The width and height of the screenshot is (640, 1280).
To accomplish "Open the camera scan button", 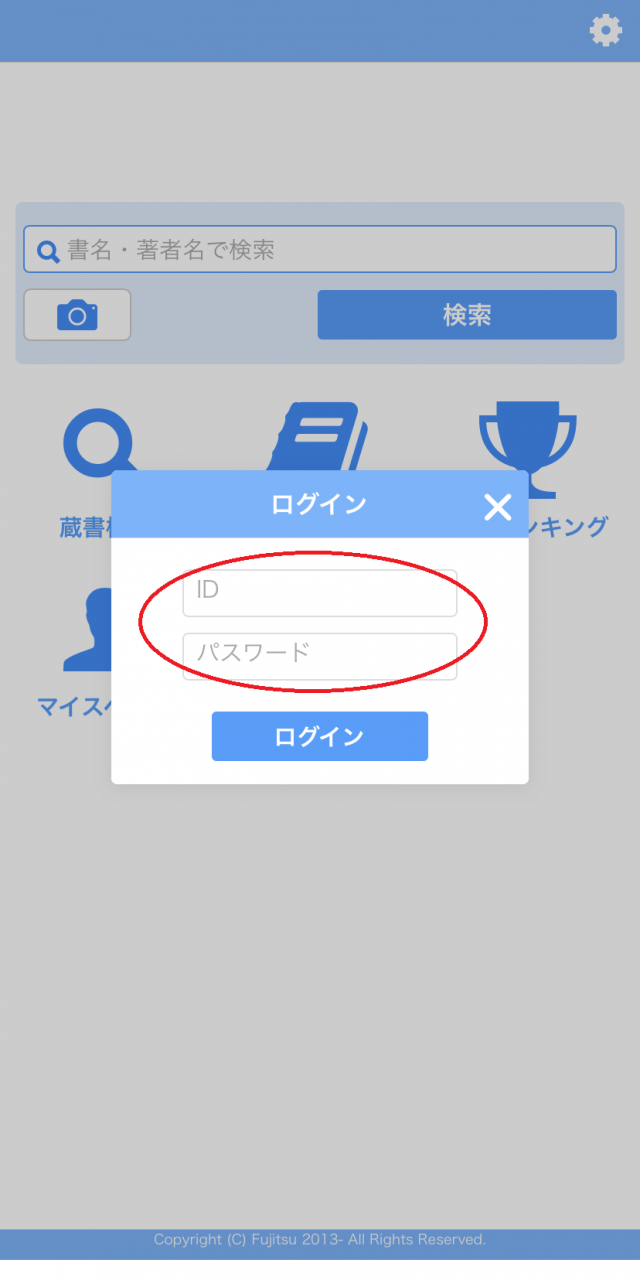I will (77, 315).
